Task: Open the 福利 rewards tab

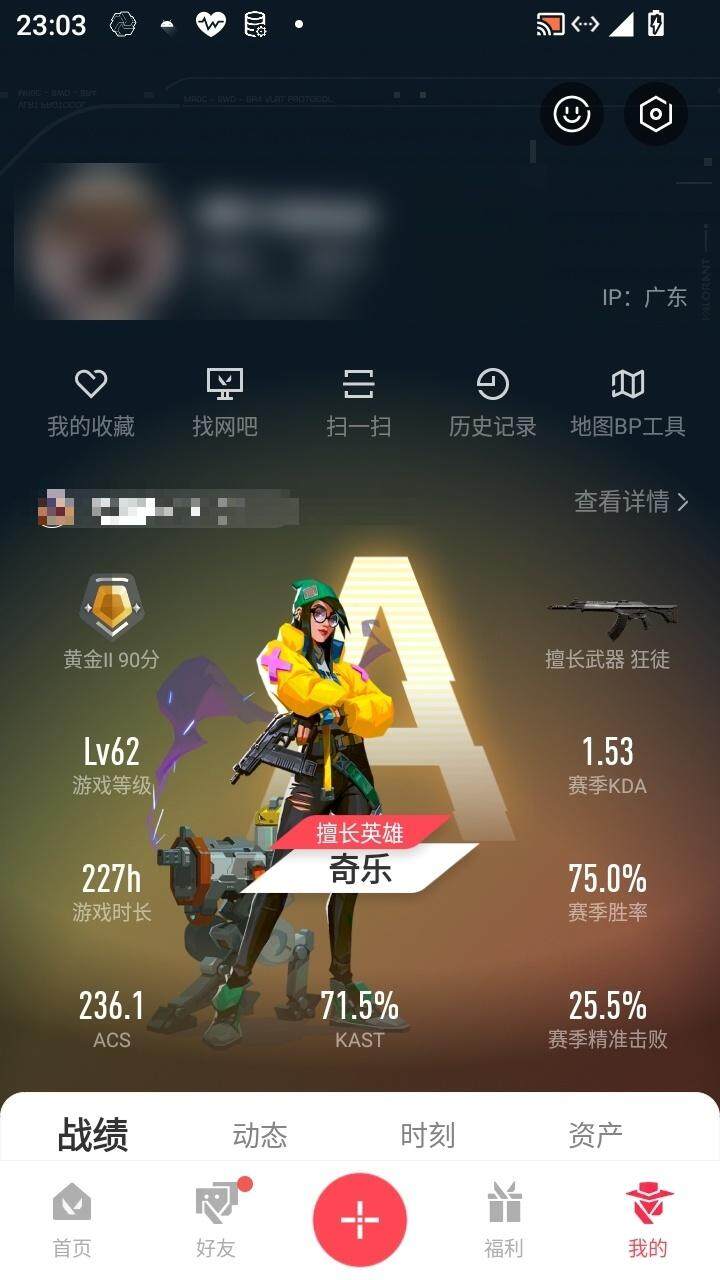Action: 504,1220
